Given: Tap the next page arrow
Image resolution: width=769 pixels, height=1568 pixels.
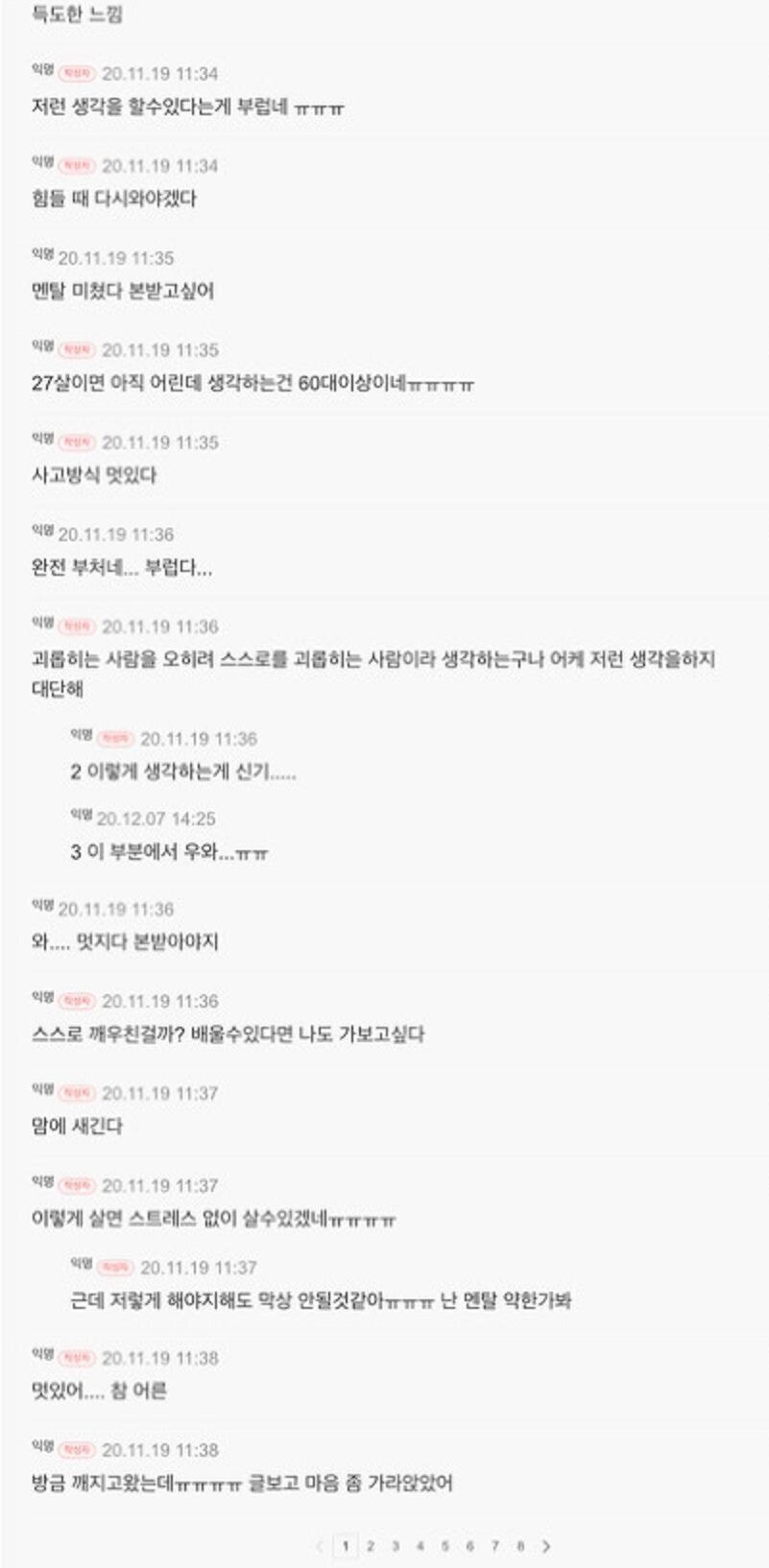Looking at the screenshot, I should [546, 1546].
